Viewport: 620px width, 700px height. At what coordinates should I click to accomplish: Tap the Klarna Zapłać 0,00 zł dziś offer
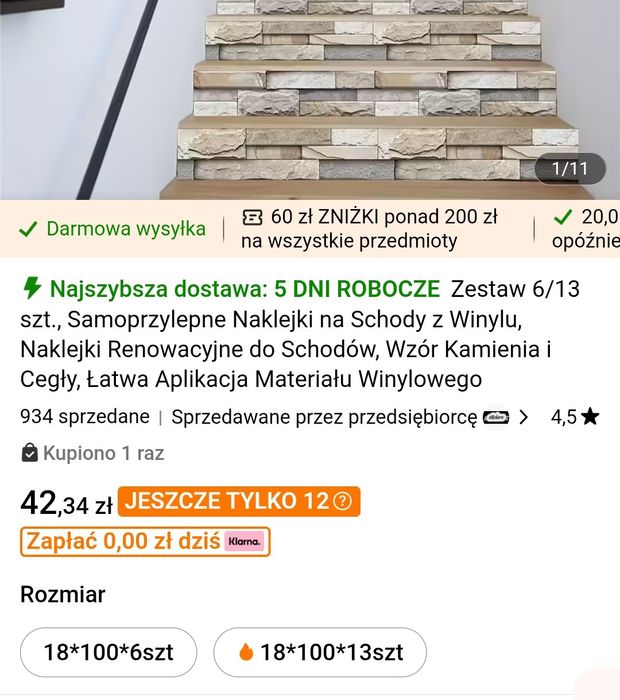[x=145, y=542]
